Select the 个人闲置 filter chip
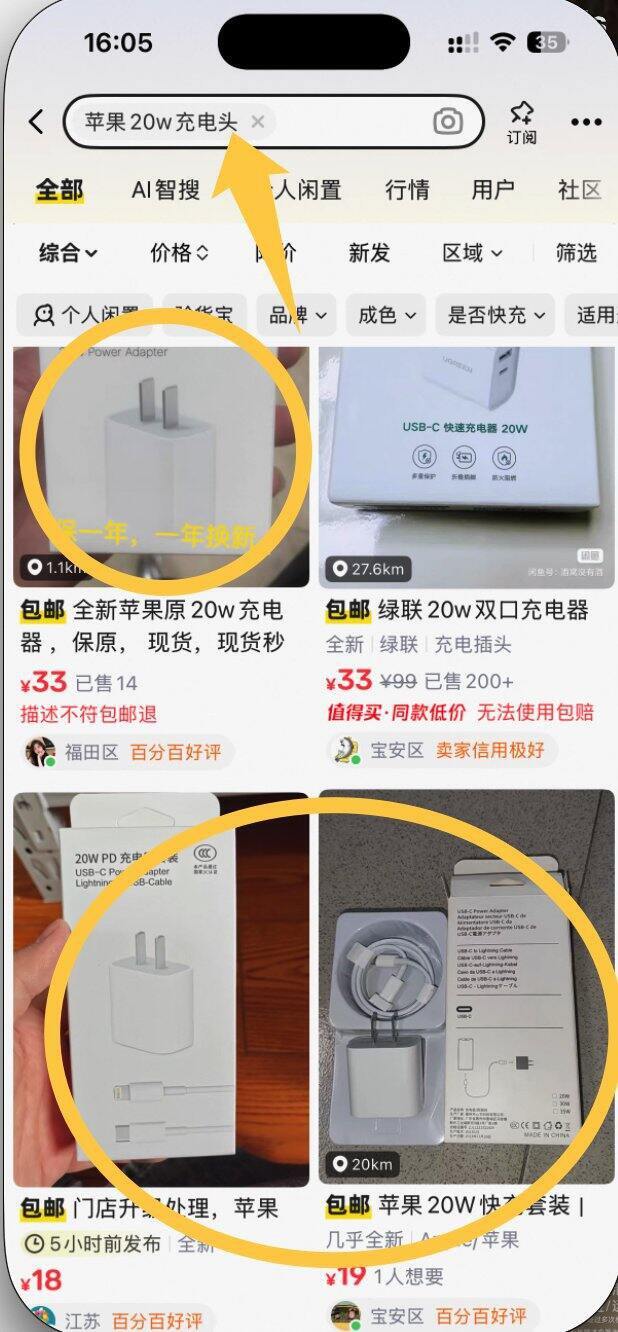 tap(85, 315)
